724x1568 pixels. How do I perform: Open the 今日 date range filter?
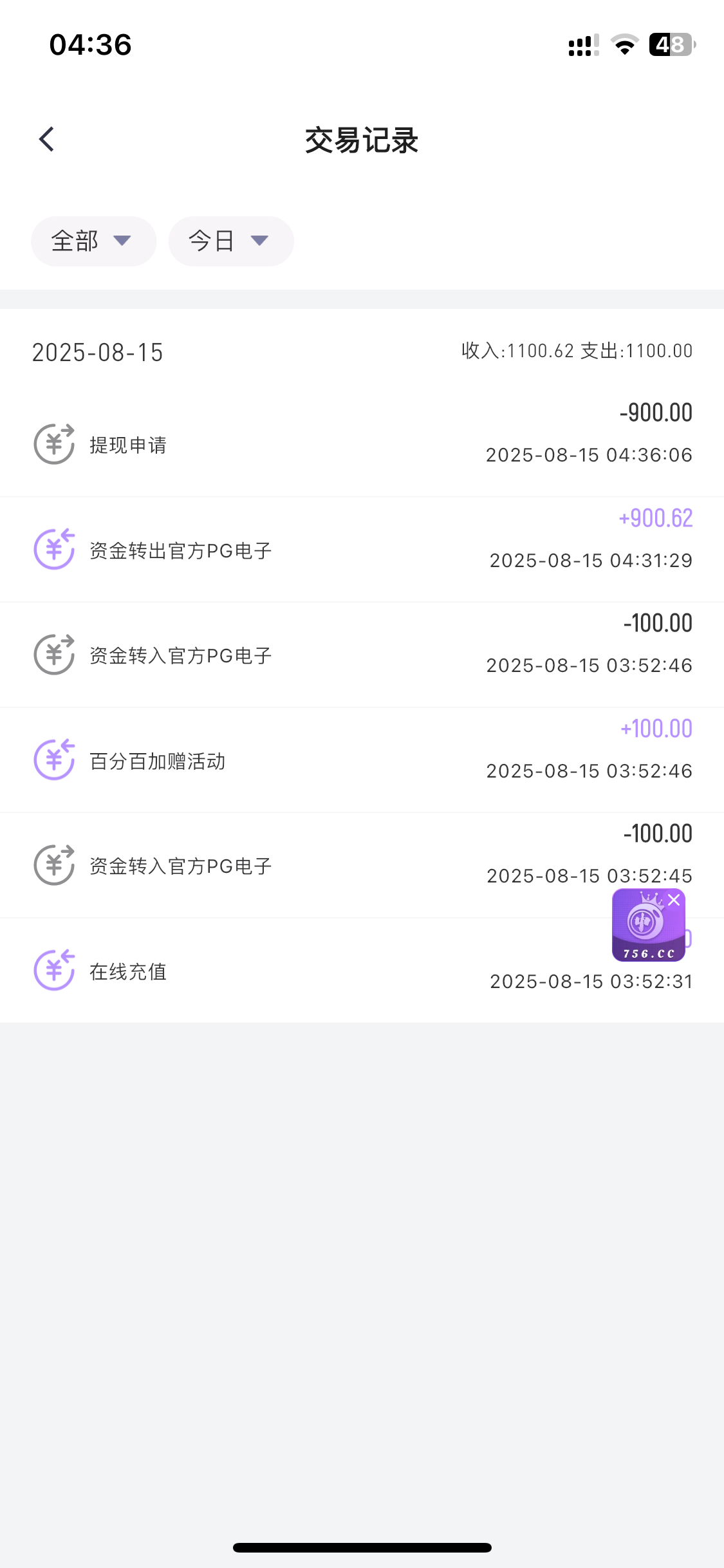pos(230,241)
